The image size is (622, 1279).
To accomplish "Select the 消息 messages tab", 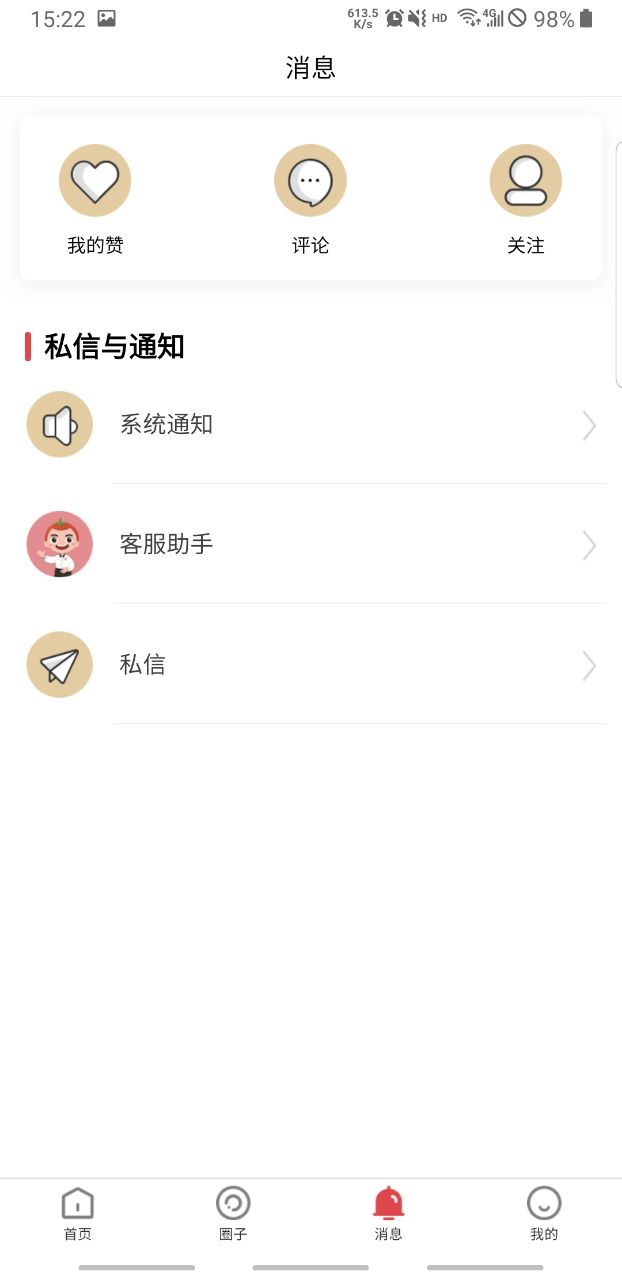I will click(x=388, y=1213).
